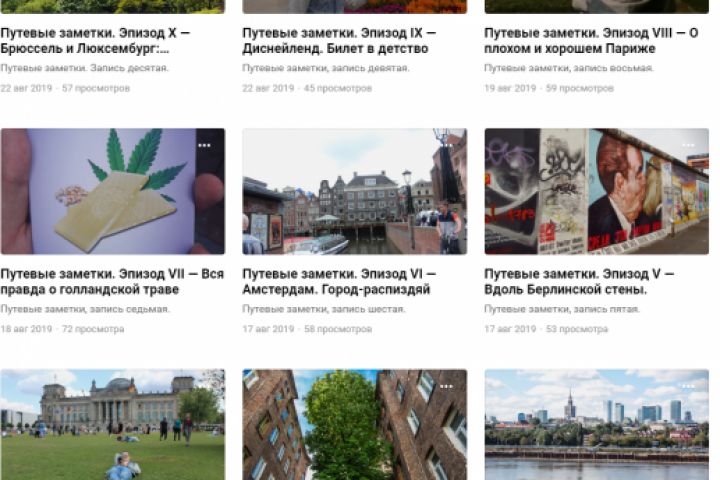The height and width of the screenshot is (480, 720).
Task: Open more options on the river skyline tile
Action: (688, 387)
